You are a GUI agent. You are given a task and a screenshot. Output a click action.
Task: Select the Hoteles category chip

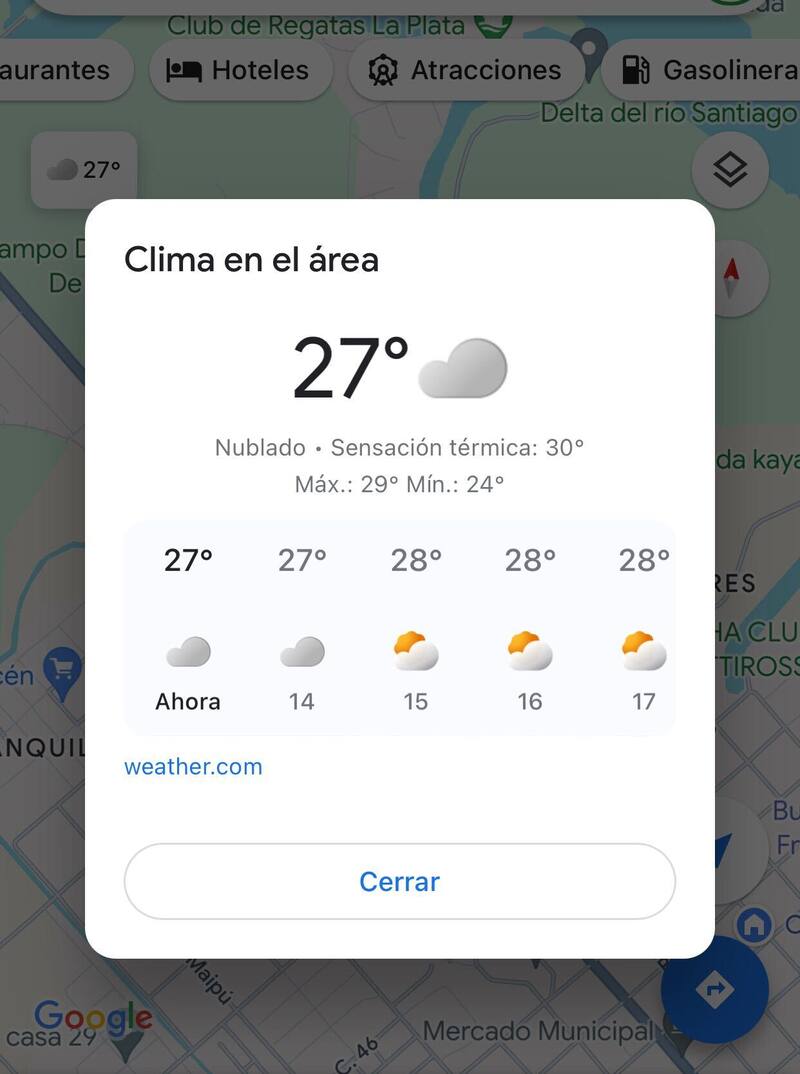tap(240, 70)
